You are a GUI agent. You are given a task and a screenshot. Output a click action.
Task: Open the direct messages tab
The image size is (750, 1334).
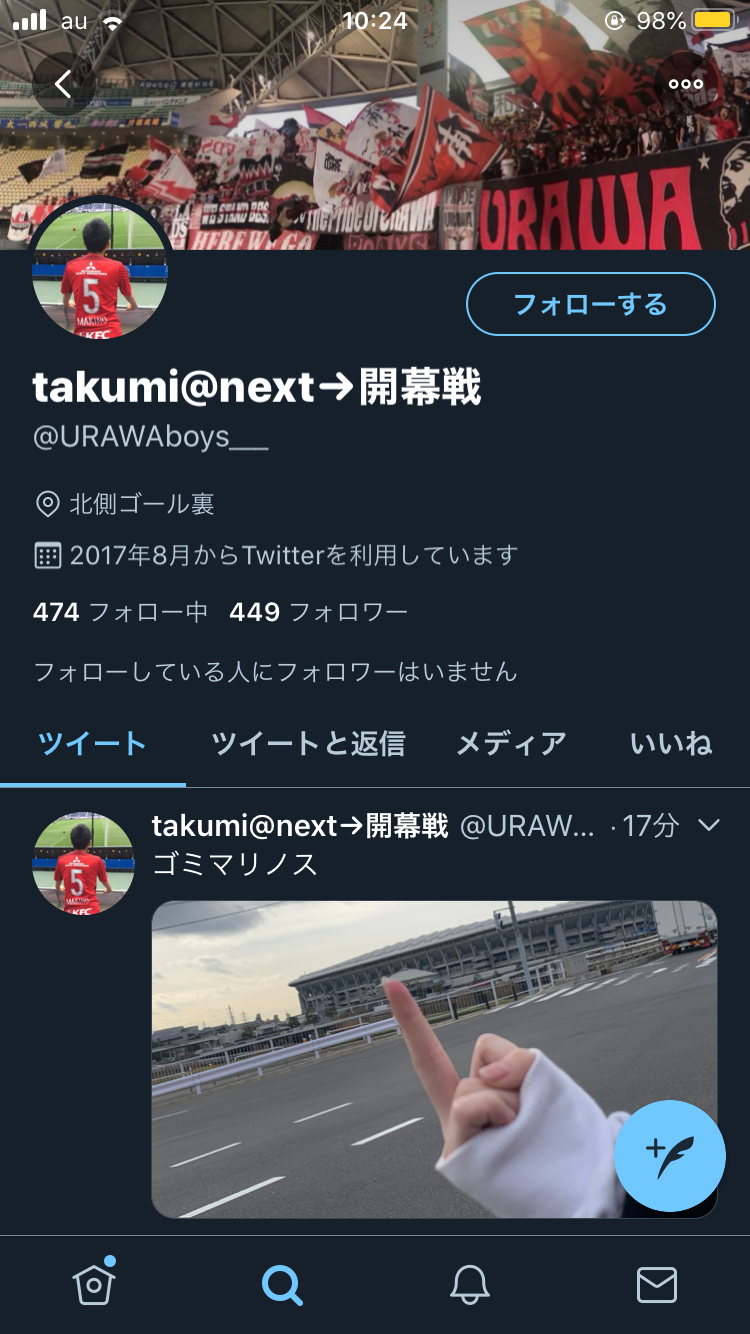click(x=656, y=1284)
